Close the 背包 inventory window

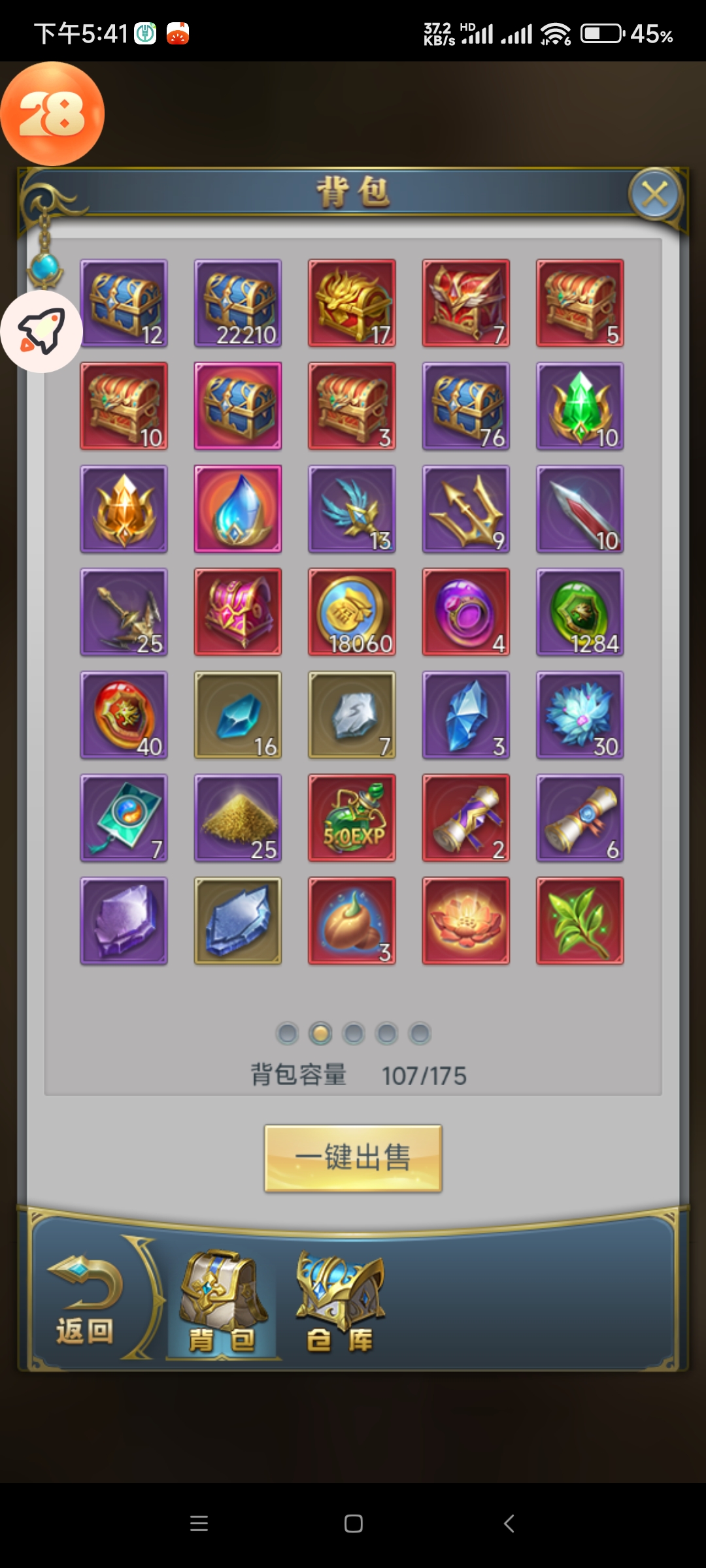click(654, 194)
